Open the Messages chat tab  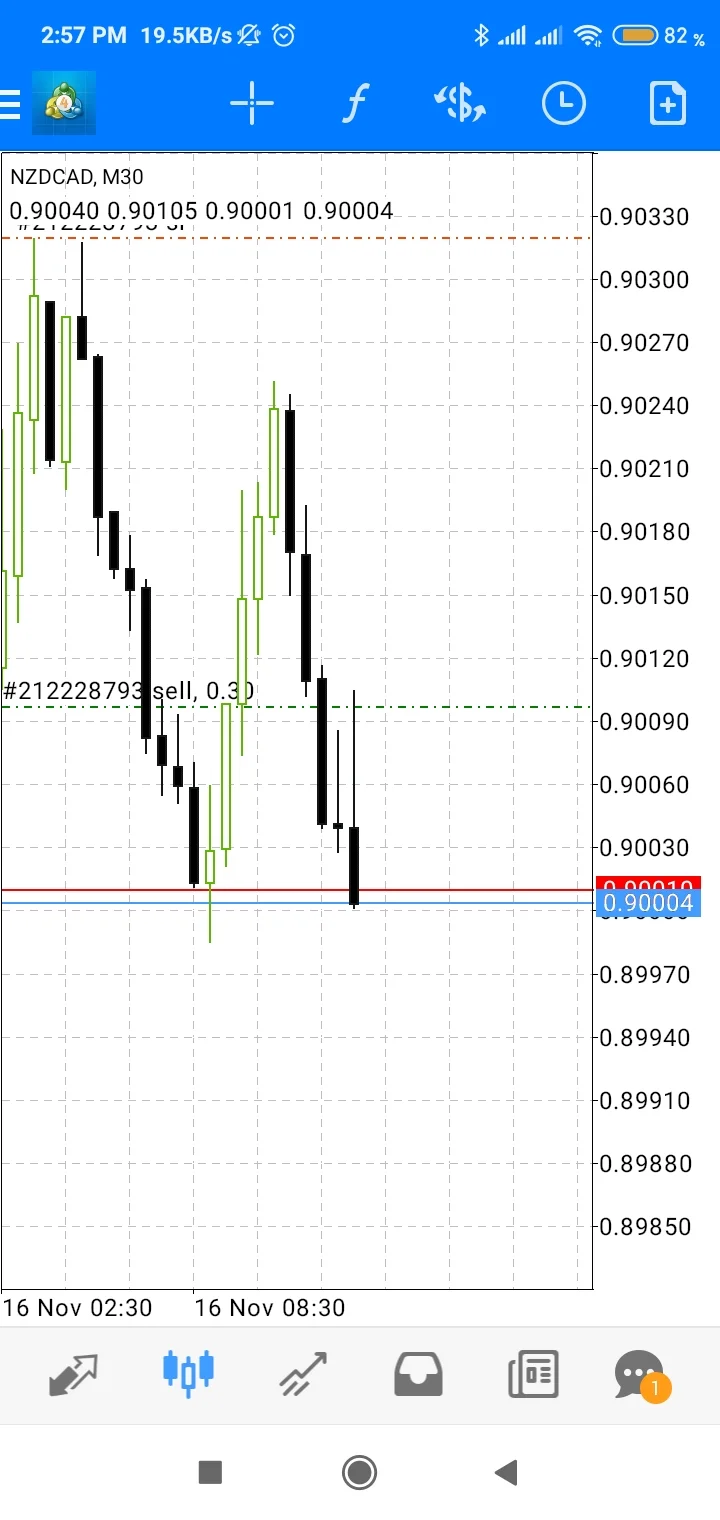[x=640, y=1375]
